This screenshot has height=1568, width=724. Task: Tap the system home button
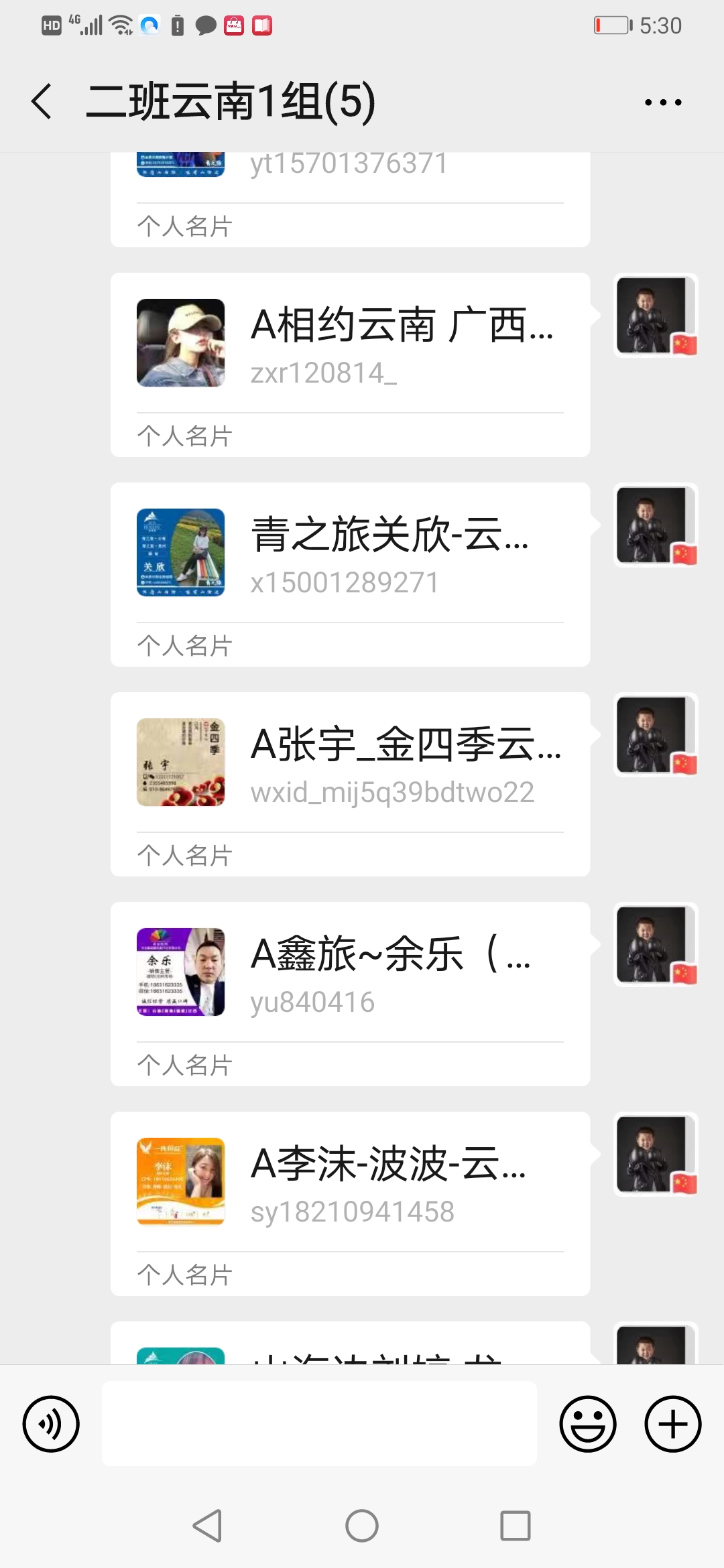pos(362,1526)
